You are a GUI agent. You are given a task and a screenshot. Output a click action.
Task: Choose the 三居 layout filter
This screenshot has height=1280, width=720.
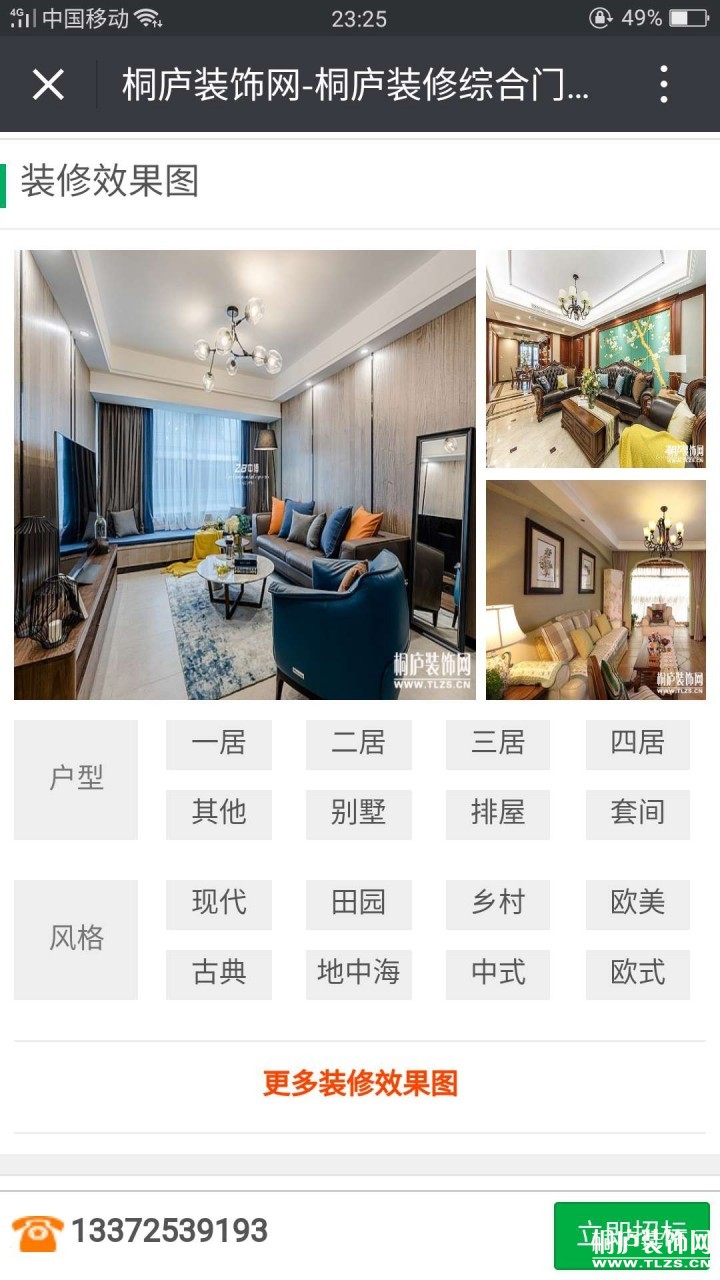[x=498, y=744]
